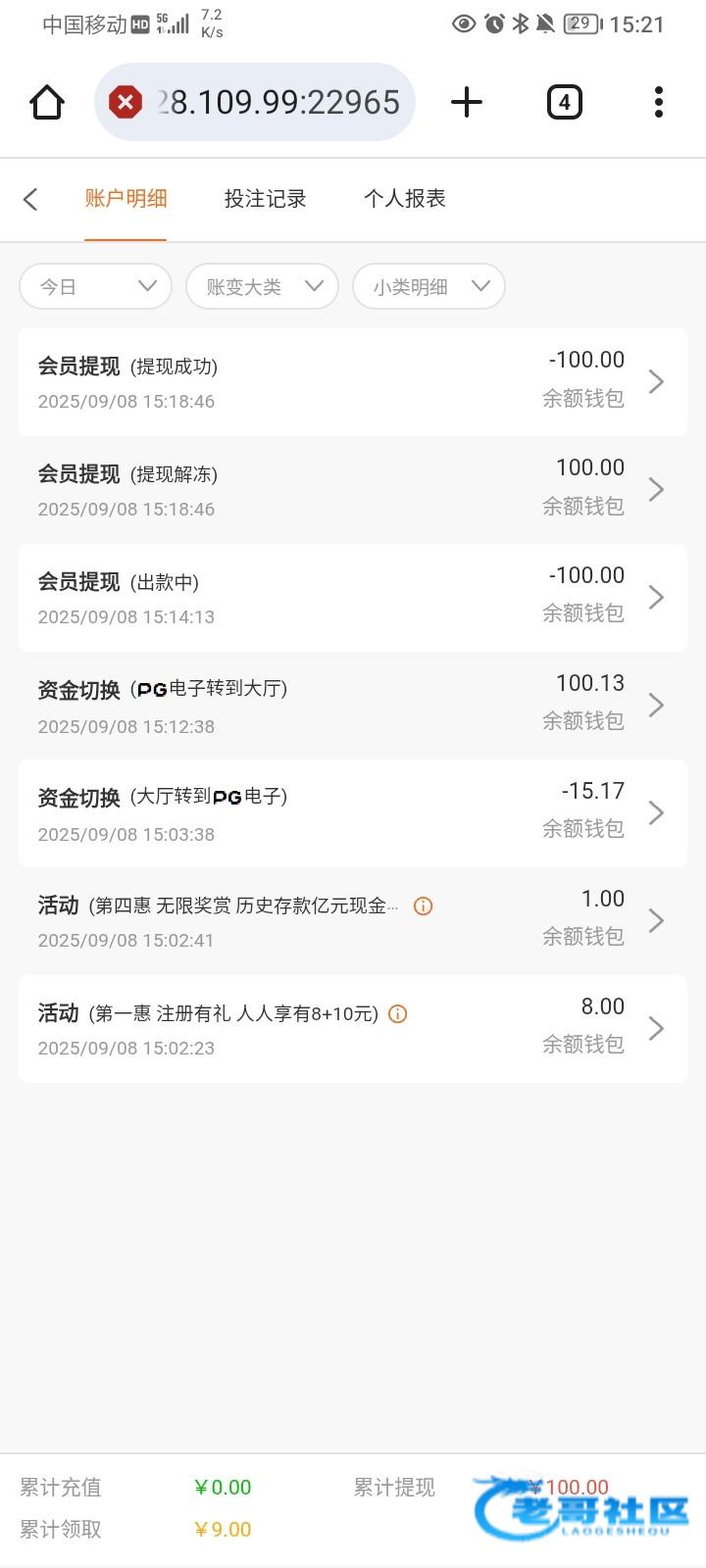Expand the 小类明细 filter dropdown
The height and width of the screenshot is (1568, 706).
pyautogui.click(x=429, y=286)
